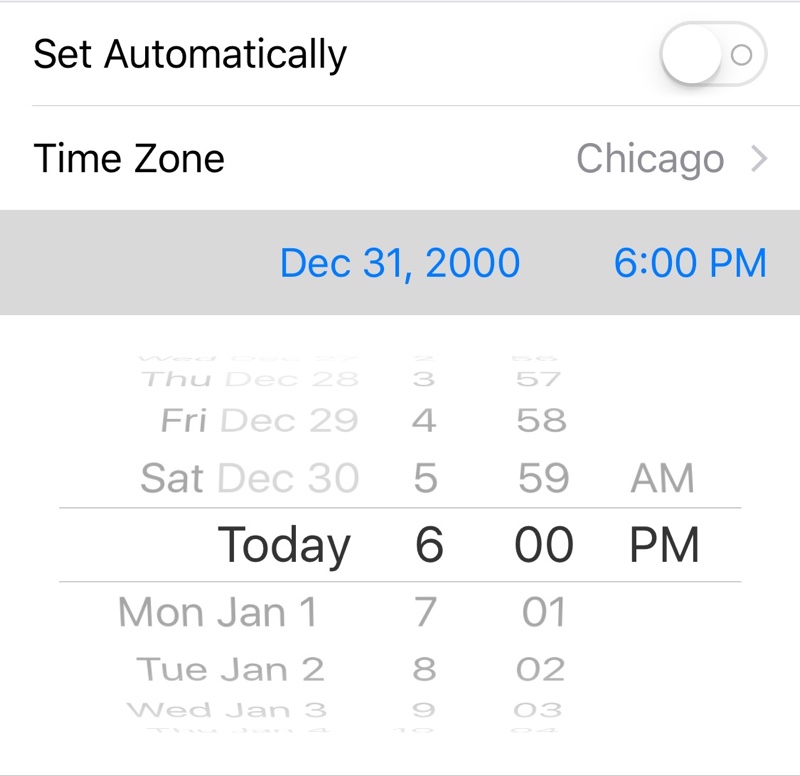Set the hour wheel to 7
The width and height of the screenshot is (800, 776).
[x=425, y=611]
